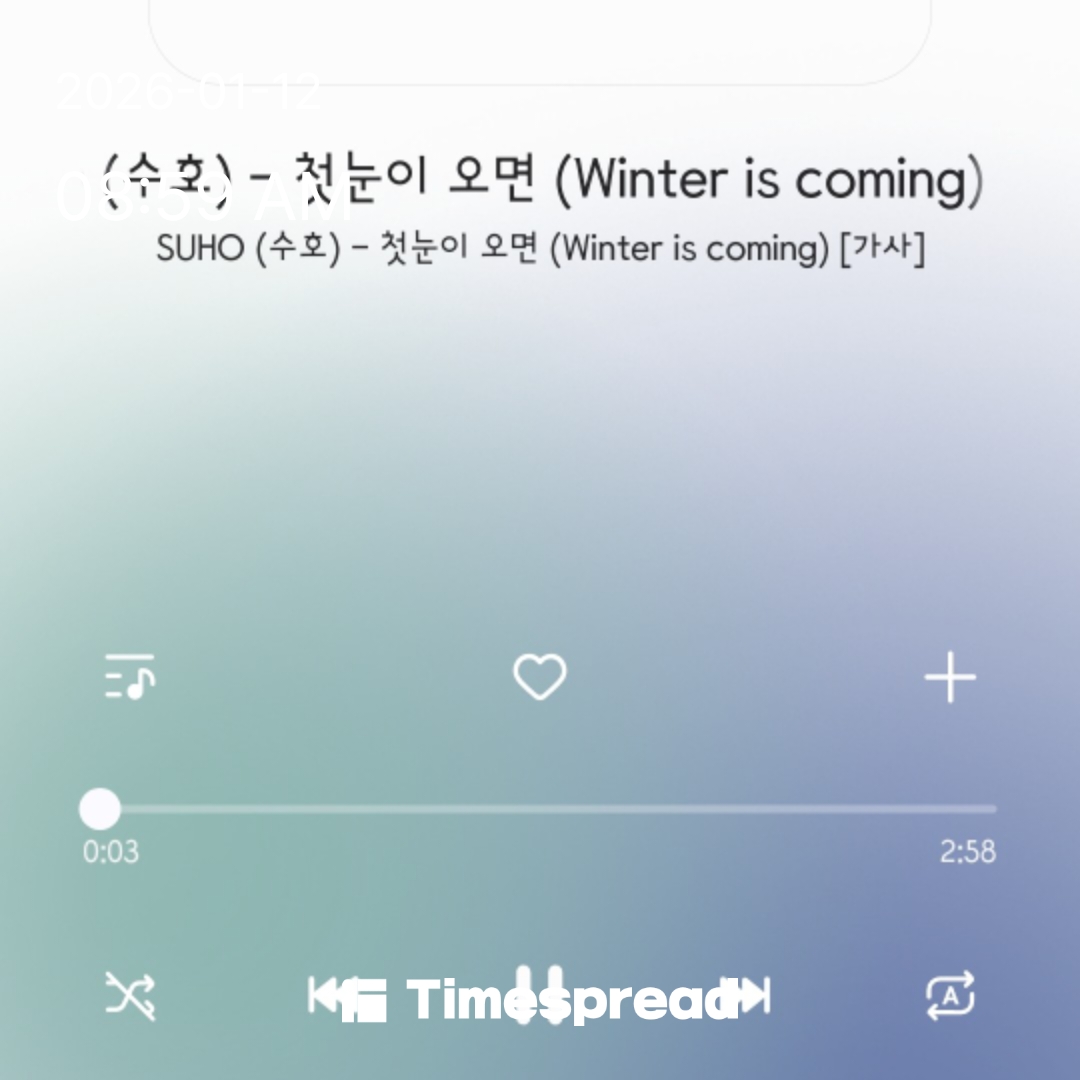
Task: Toggle shuffle mode
Action: pos(130,996)
